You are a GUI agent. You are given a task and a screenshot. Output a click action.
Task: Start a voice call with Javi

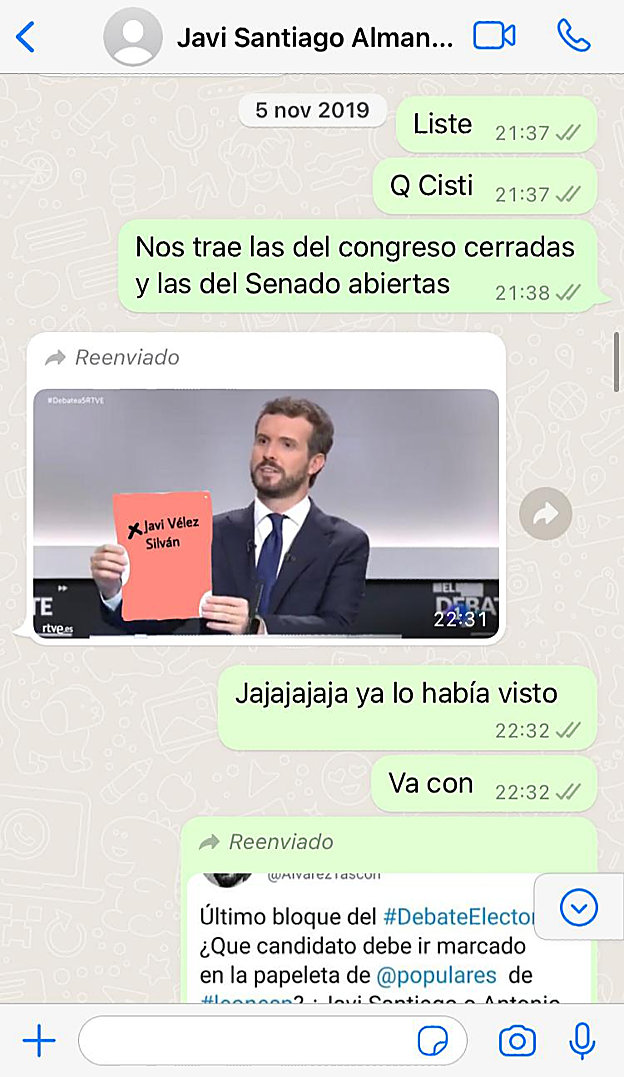573,36
